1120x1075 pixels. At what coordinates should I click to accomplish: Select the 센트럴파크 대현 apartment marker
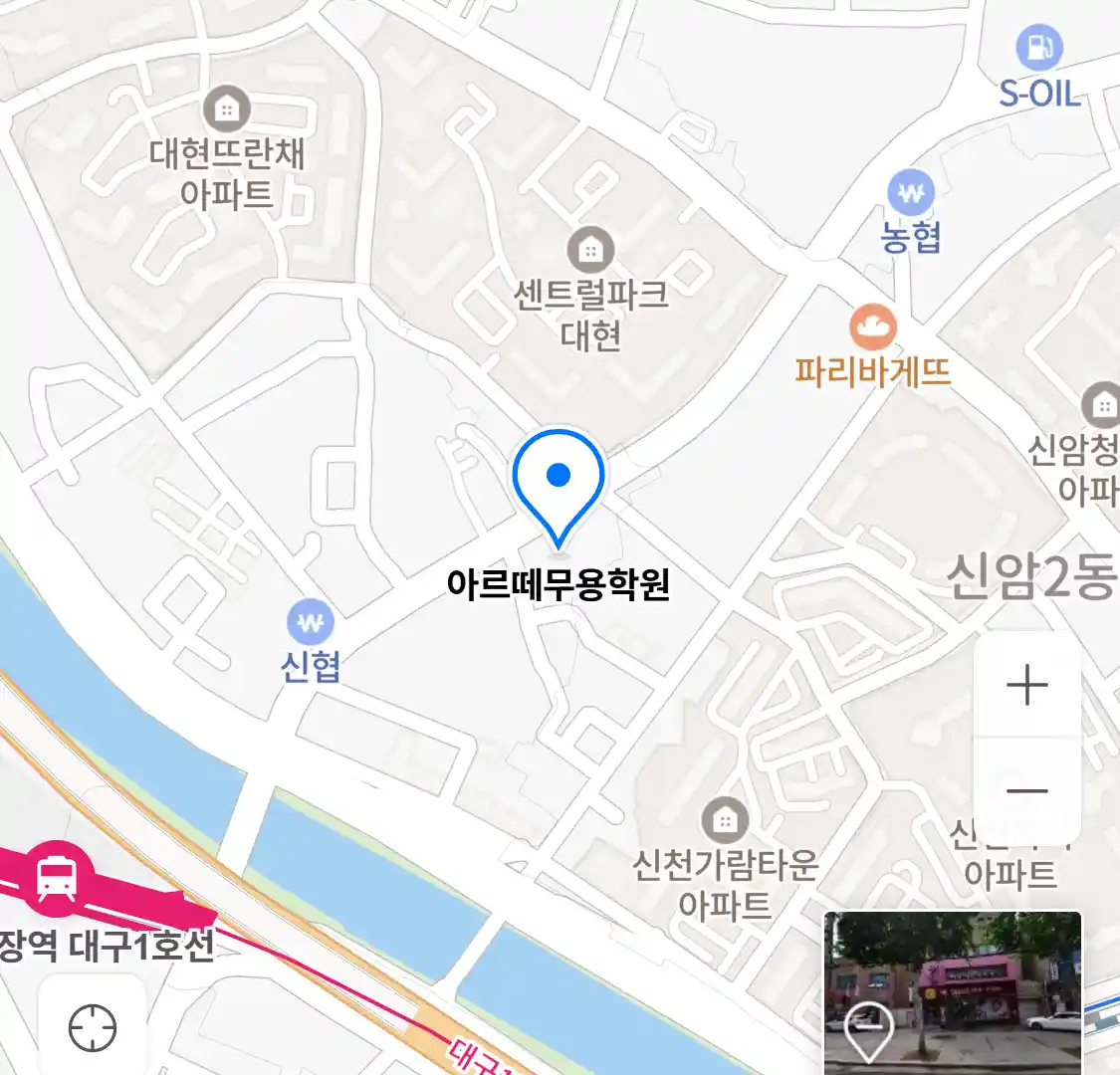pyautogui.click(x=590, y=249)
